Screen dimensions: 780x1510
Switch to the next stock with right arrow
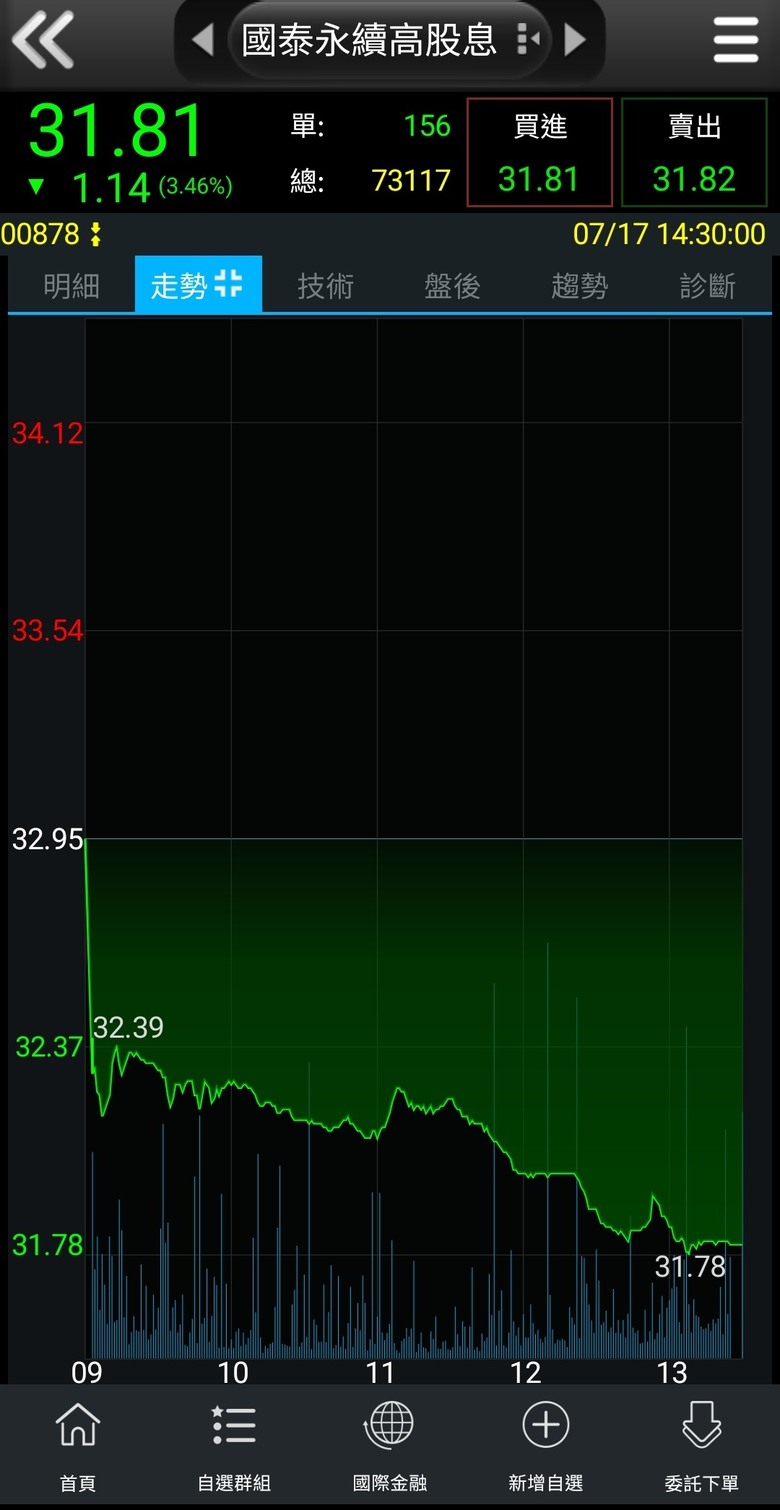tap(575, 40)
